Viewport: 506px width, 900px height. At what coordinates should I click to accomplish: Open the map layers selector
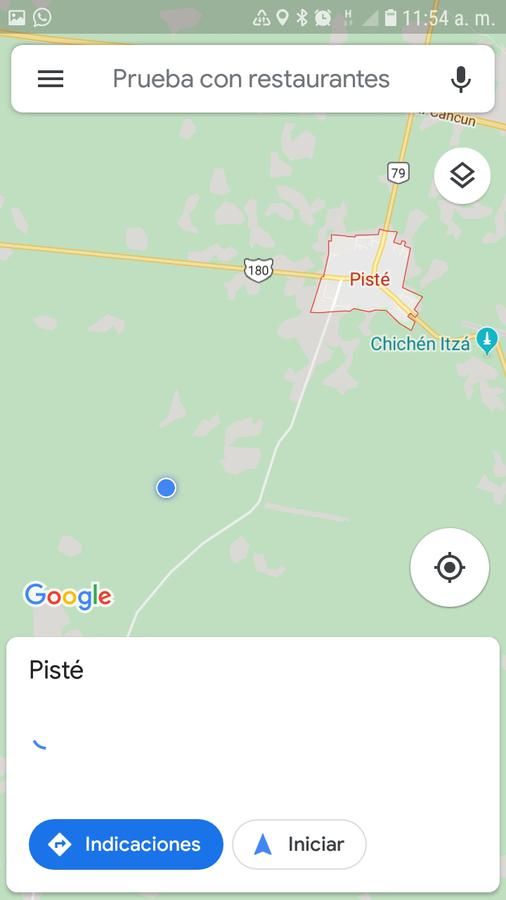click(462, 176)
